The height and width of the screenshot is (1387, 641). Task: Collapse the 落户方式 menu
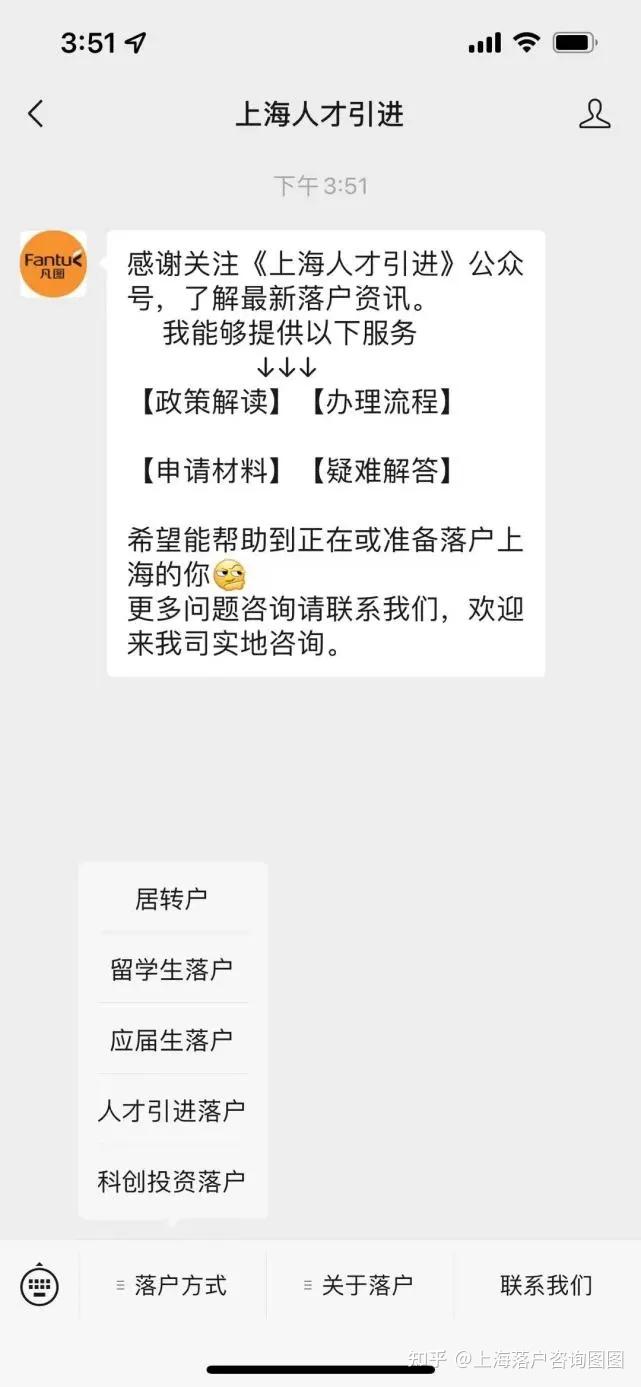(x=173, y=1285)
